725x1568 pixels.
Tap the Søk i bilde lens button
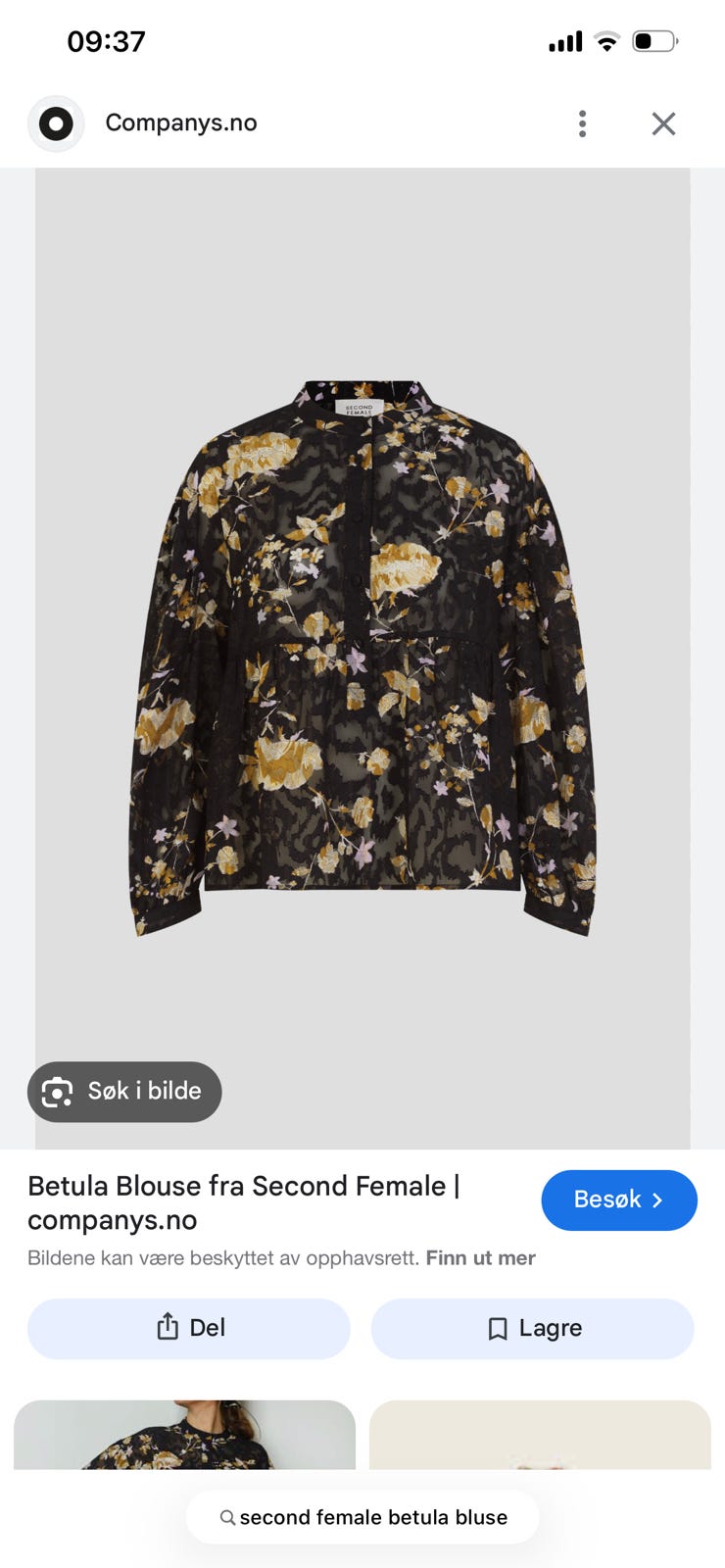point(124,1091)
